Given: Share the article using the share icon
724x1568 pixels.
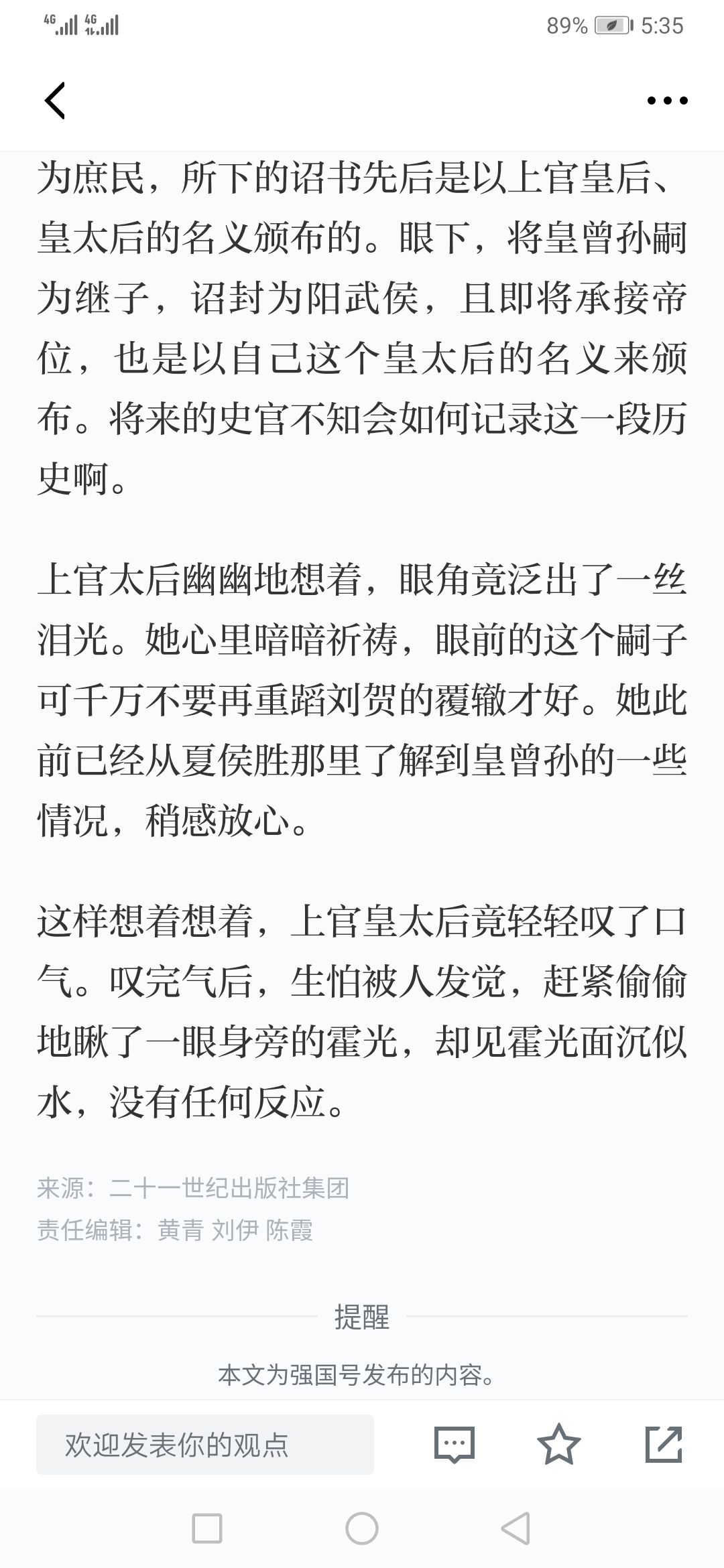Looking at the screenshot, I should (x=664, y=1444).
